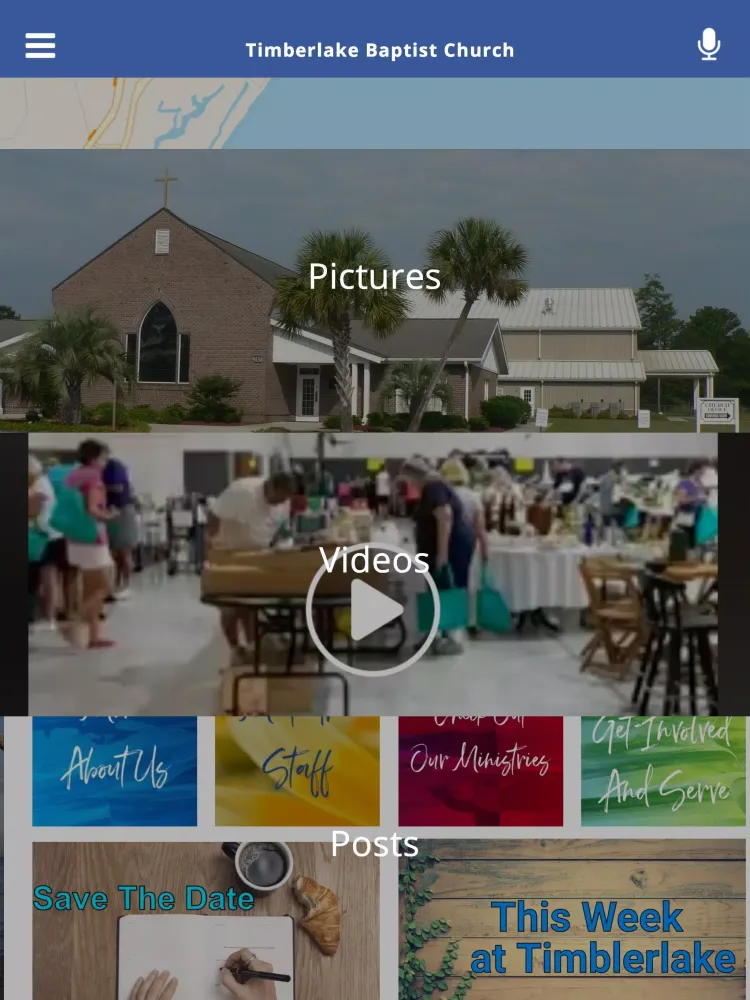This screenshot has height=1000, width=750.
Task: Open the Videos section
Action: (x=374, y=561)
